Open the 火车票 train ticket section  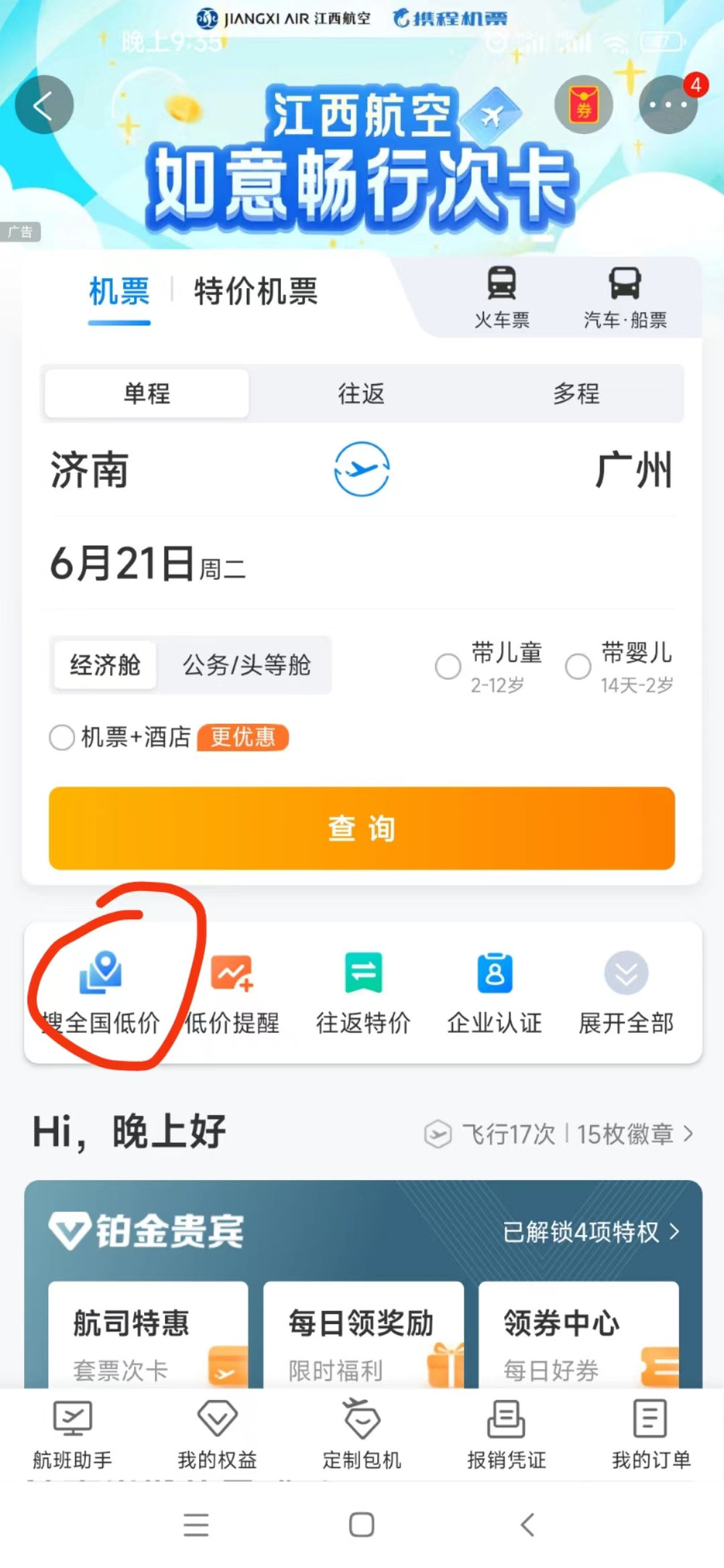pos(502,298)
